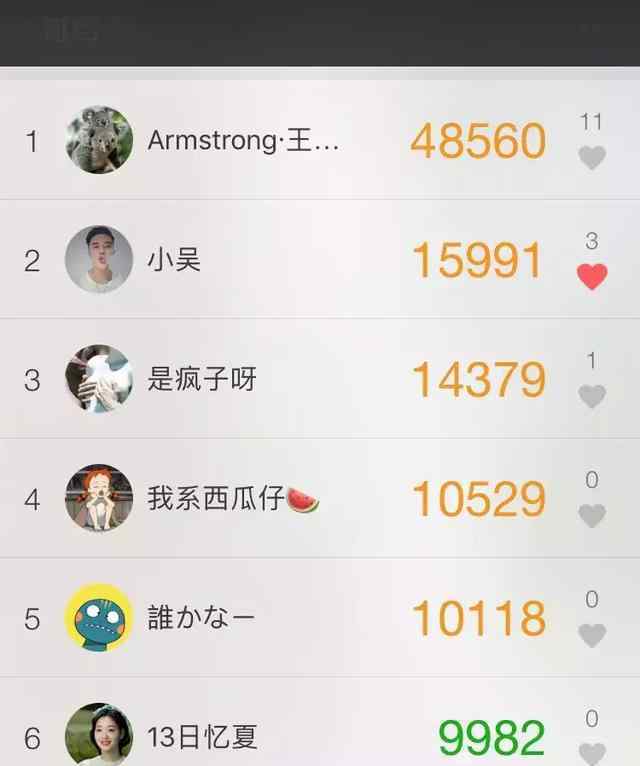Like 是疯子呀's step count
Viewport: 640px width, 766px height.
pos(592,396)
